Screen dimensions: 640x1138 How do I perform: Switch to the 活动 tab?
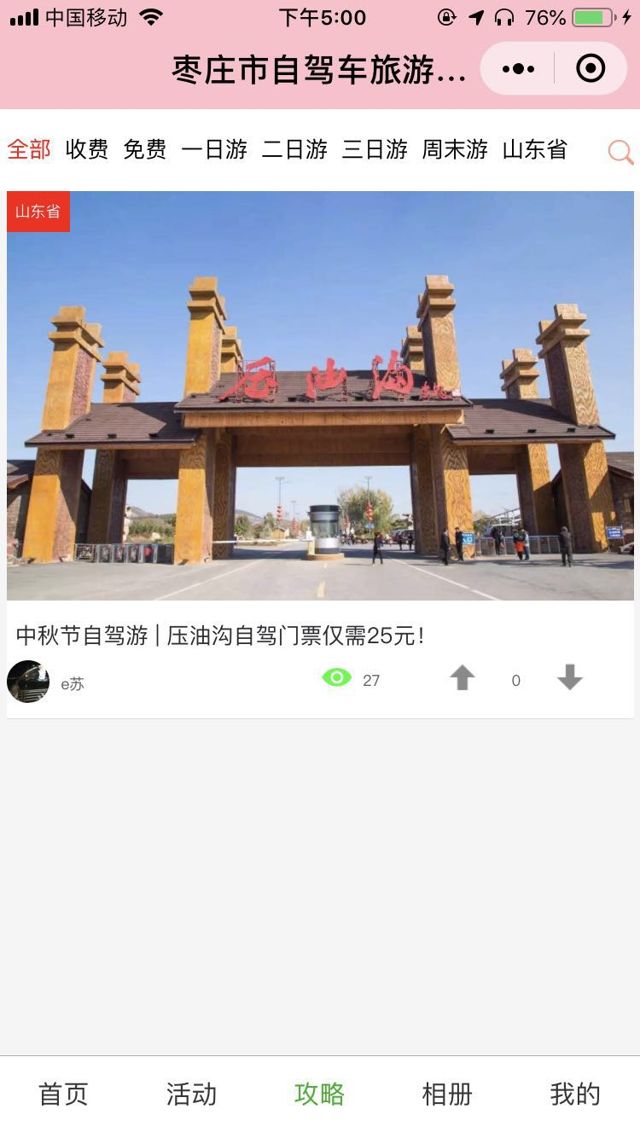[x=191, y=1094]
